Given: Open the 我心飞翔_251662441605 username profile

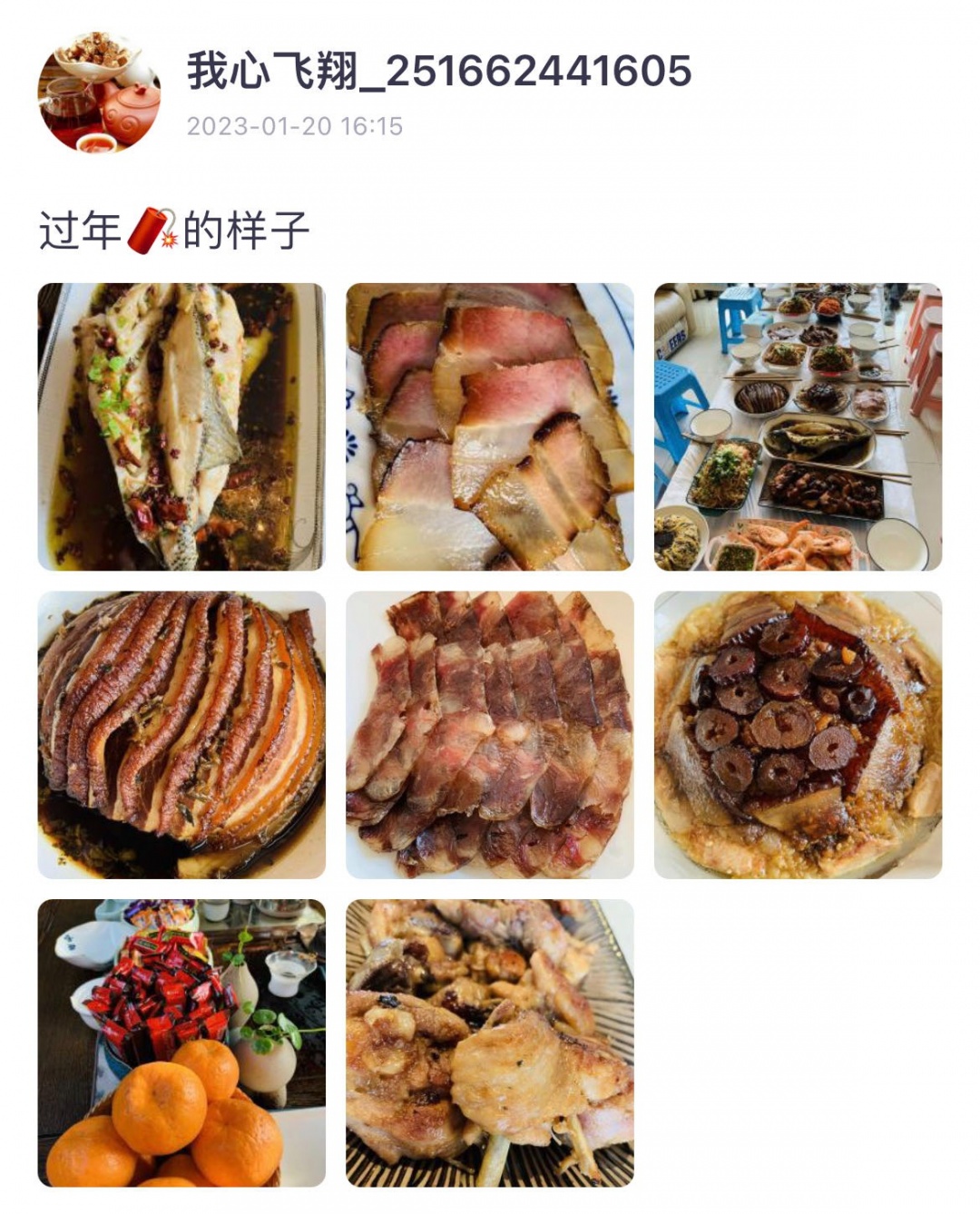Looking at the screenshot, I should coord(439,71).
